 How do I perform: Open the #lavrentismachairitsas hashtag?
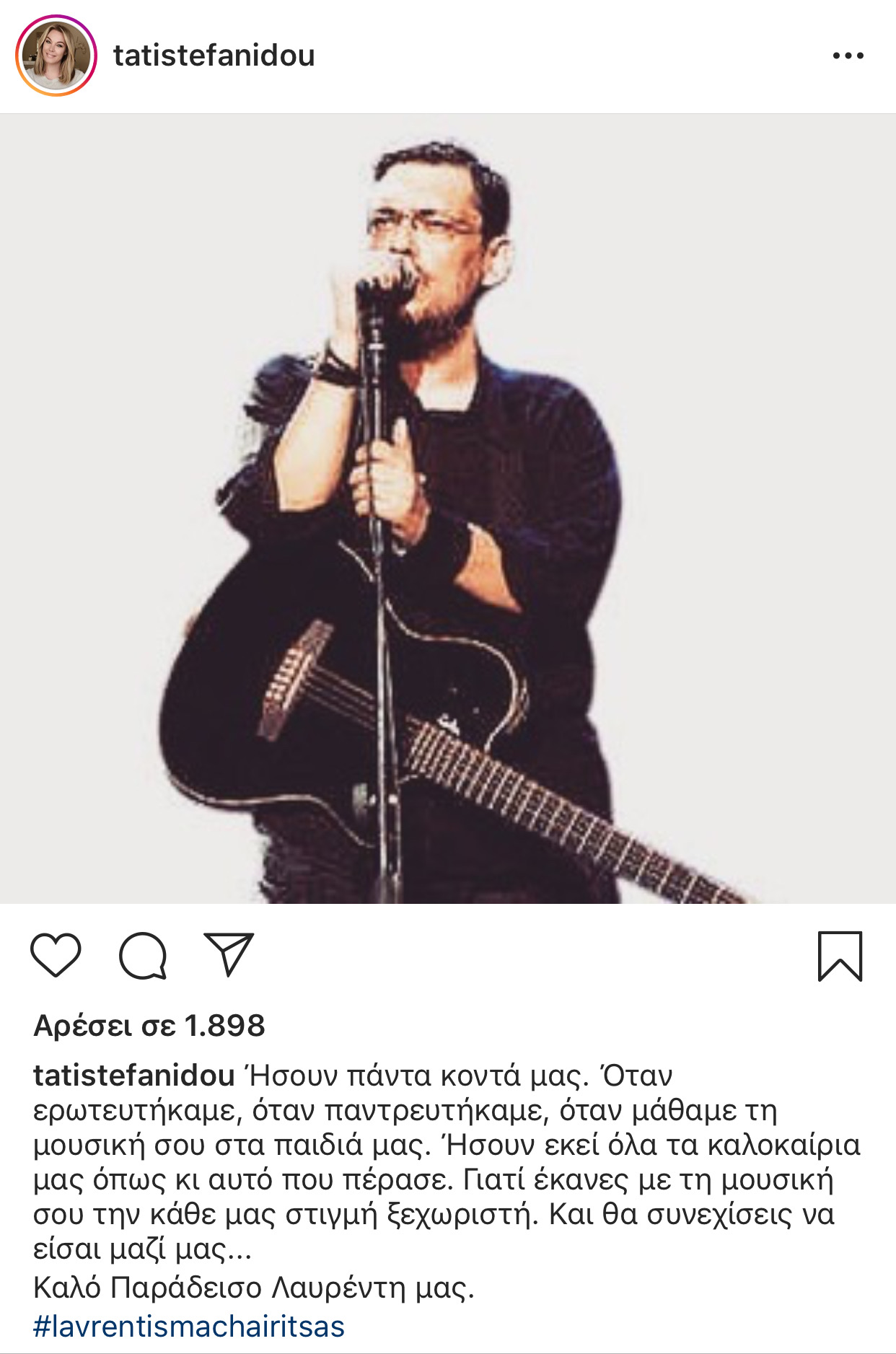click(189, 1327)
